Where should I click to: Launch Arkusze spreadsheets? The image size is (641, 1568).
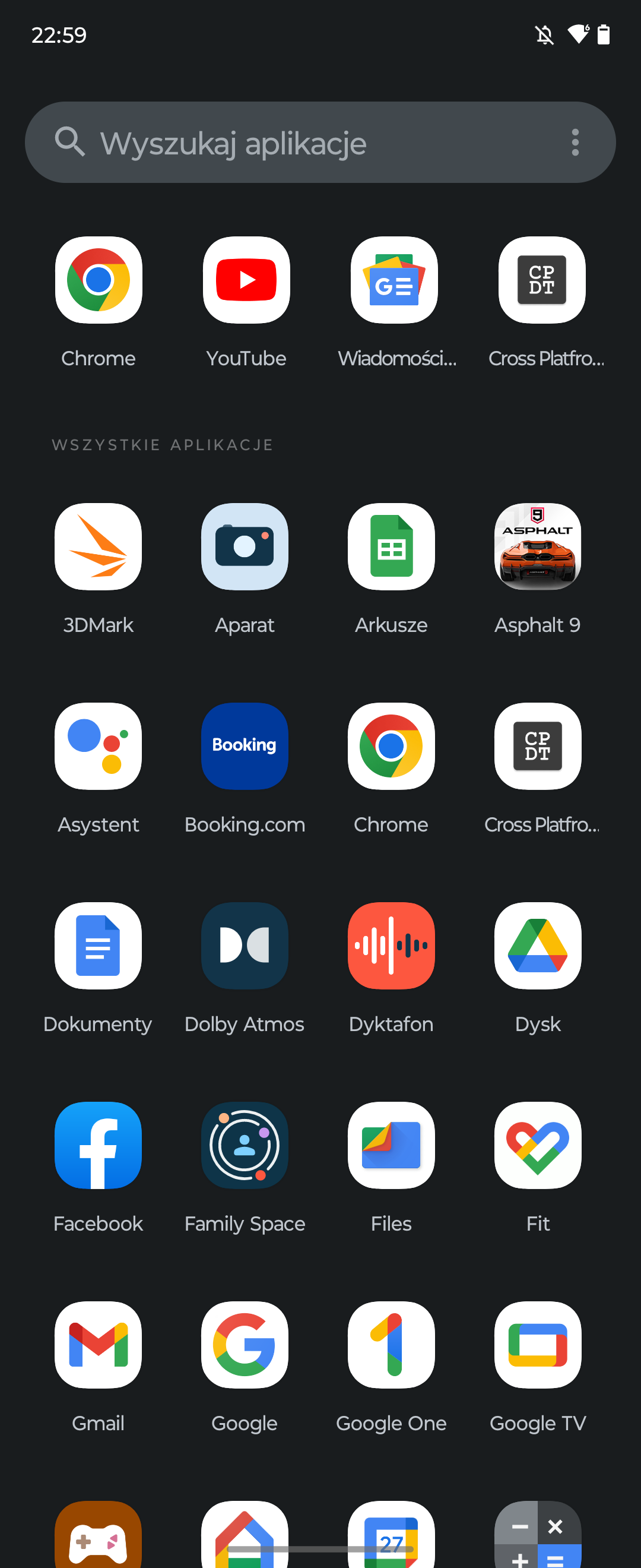pos(391,546)
